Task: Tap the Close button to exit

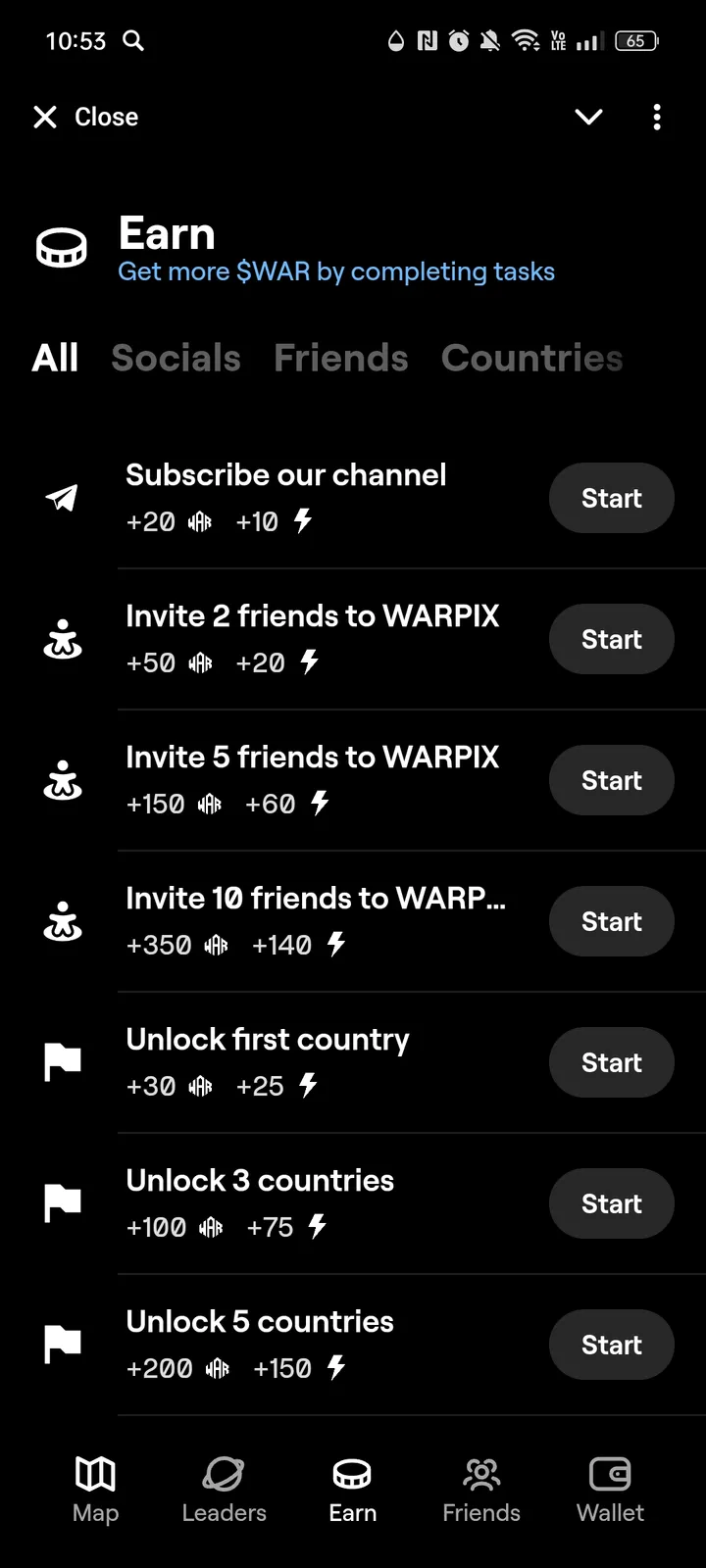Action: [x=84, y=117]
